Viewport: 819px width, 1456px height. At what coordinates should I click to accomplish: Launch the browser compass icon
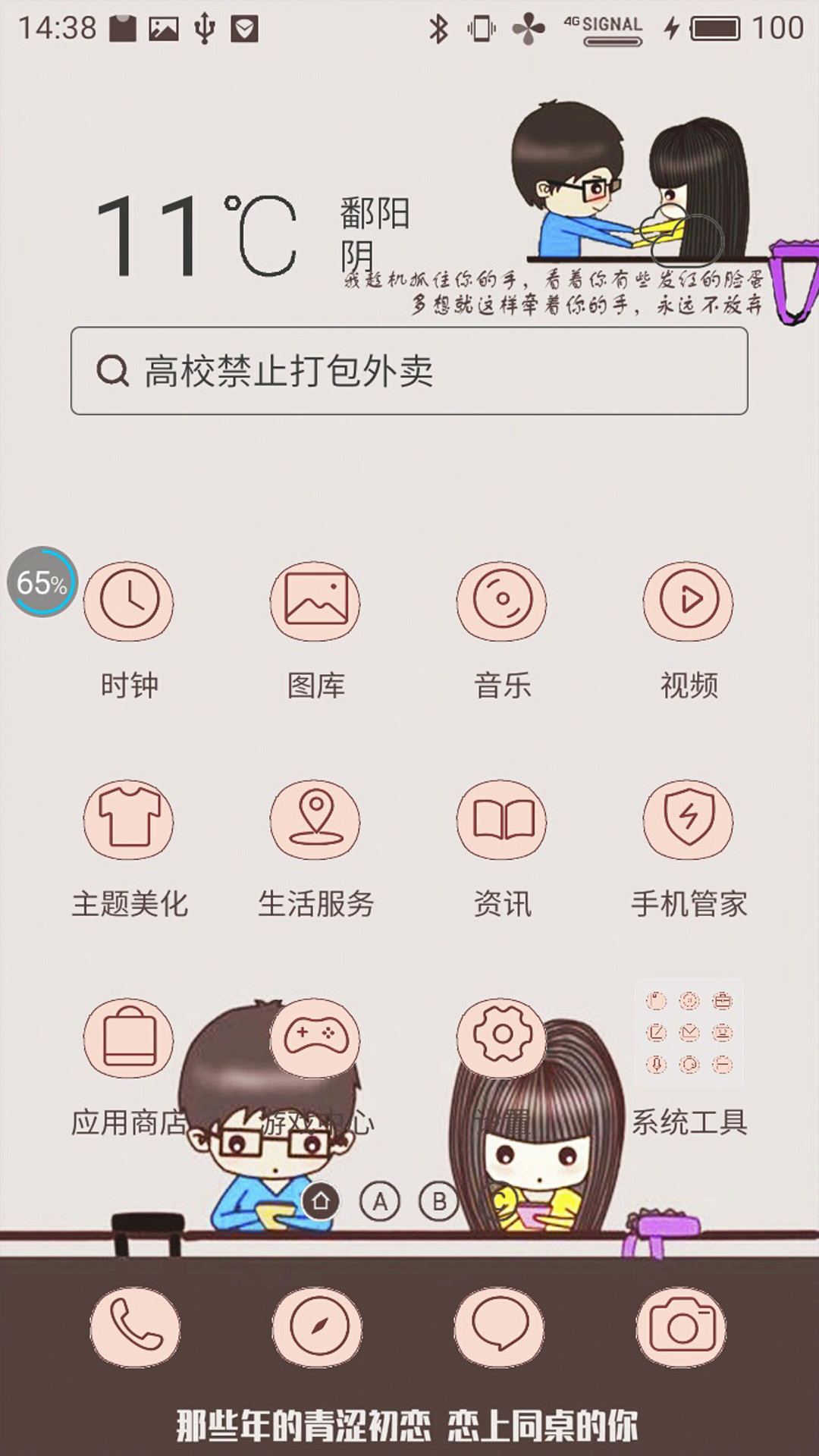coord(317,1327)
